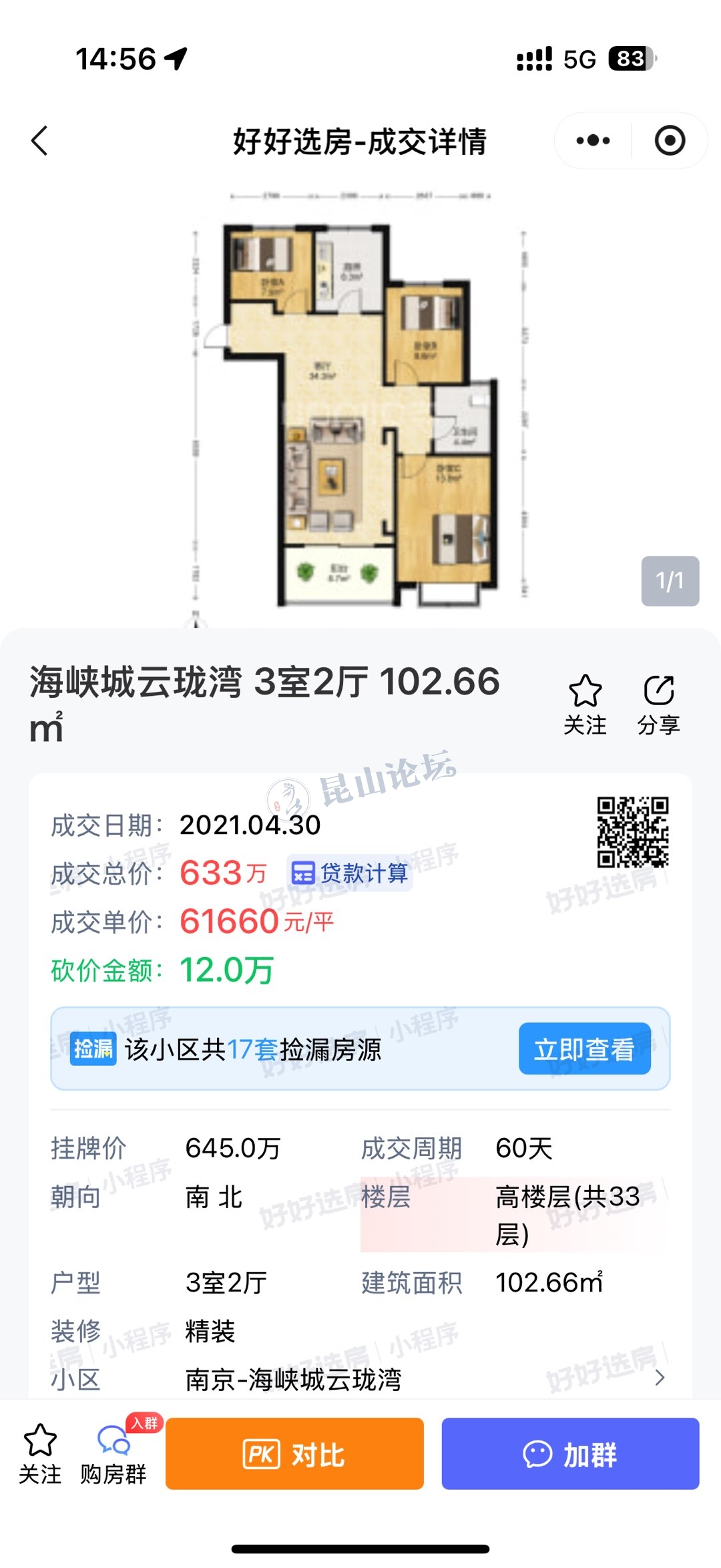Tap the 关注 star beside the listing title
This screenshot has height=1568, width=721.
585,705
